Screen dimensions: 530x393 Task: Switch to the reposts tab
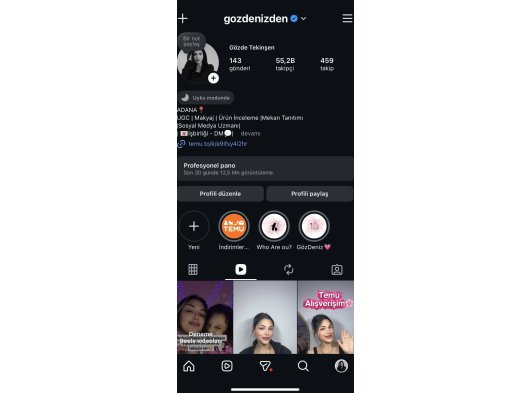[289, 269]
